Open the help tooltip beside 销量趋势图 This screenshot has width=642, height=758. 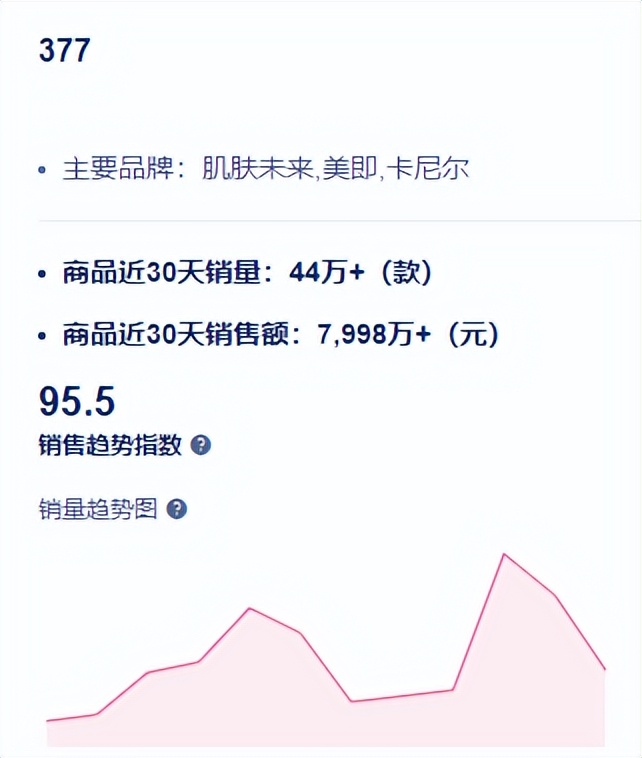click(x=176, y=510)
